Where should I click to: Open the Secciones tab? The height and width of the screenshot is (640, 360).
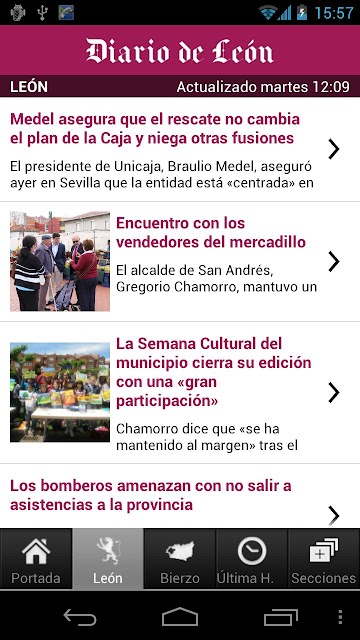[x=324, y=559]
